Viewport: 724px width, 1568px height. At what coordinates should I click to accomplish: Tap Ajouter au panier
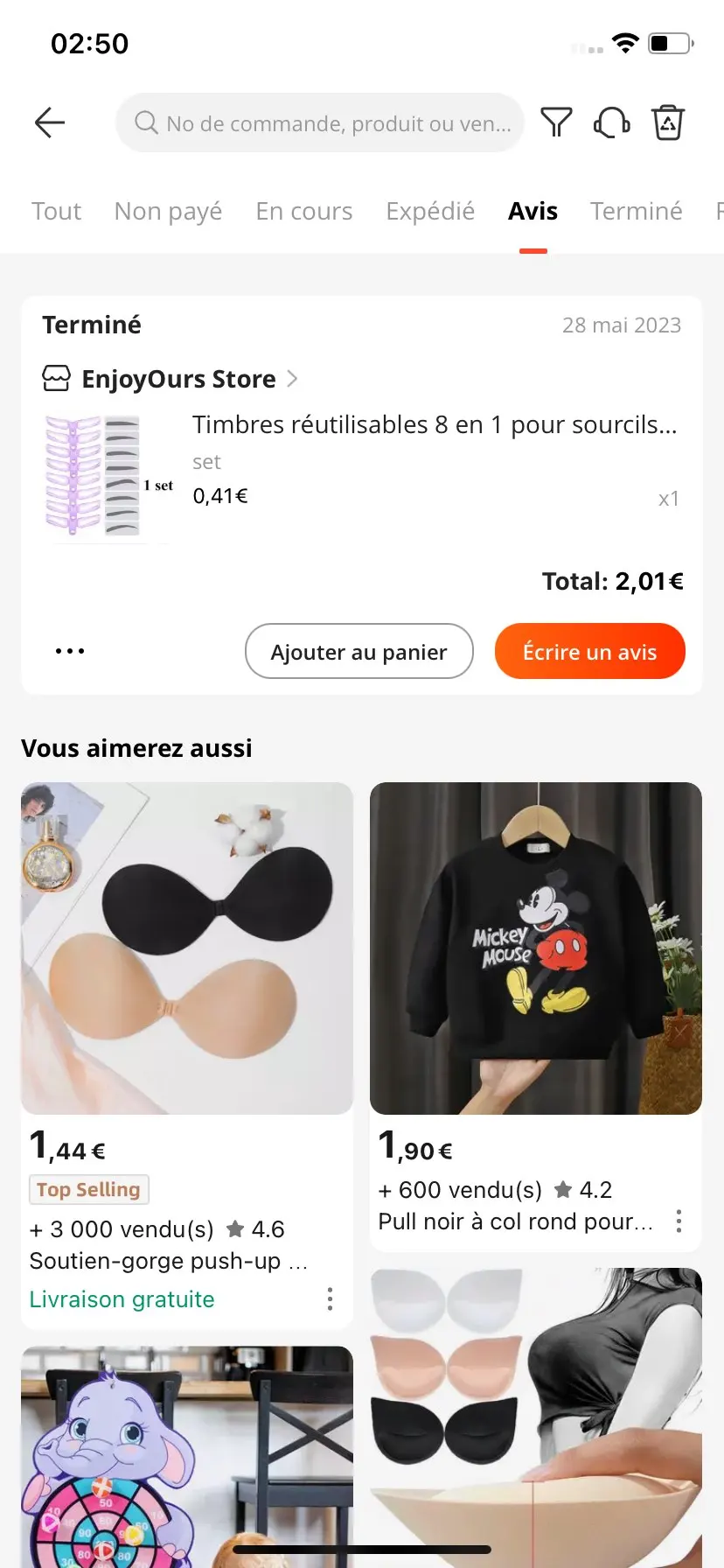(x=359, y=652)
